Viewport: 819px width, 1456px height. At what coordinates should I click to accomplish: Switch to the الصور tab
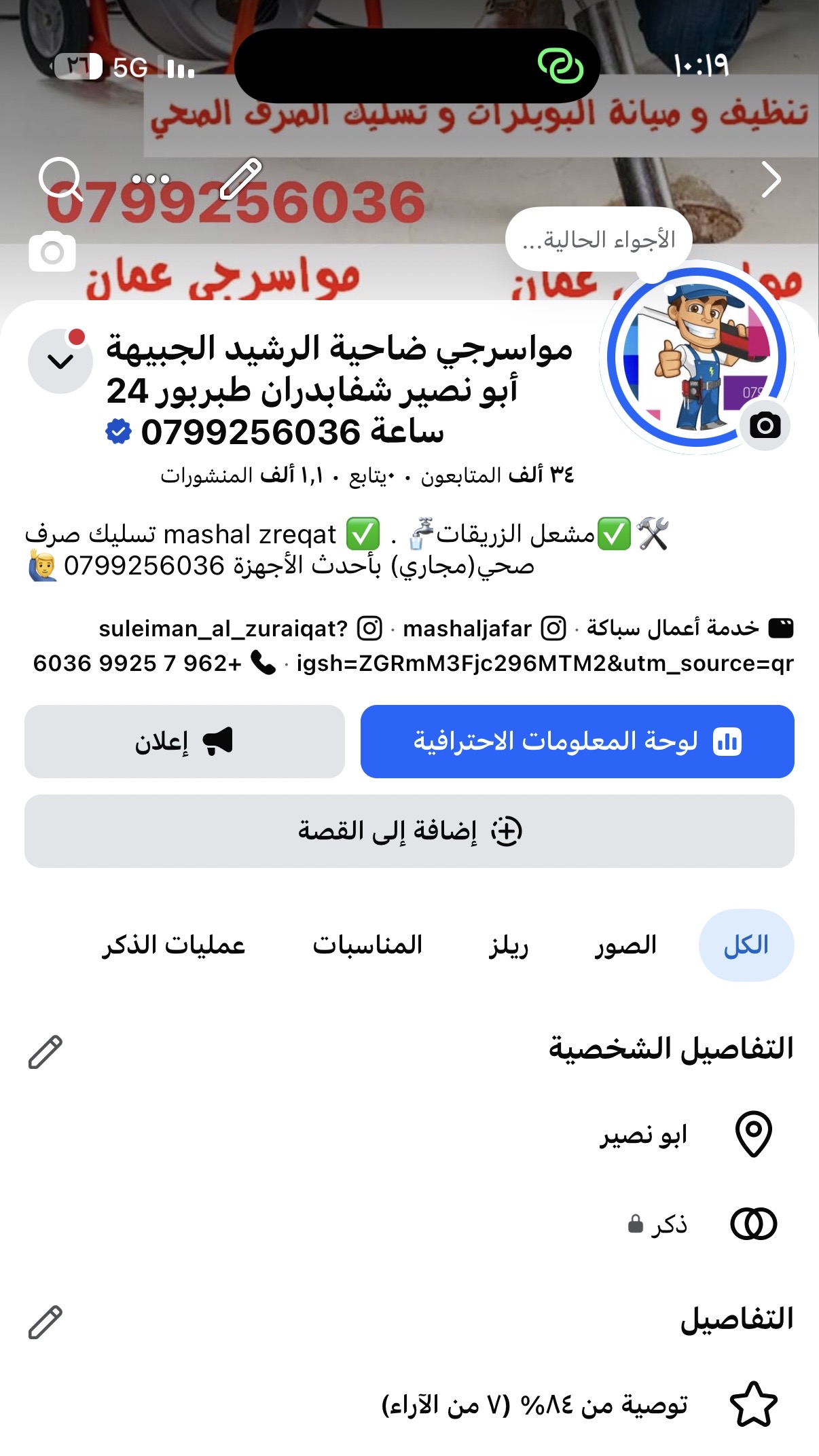(x=626, y=945)
